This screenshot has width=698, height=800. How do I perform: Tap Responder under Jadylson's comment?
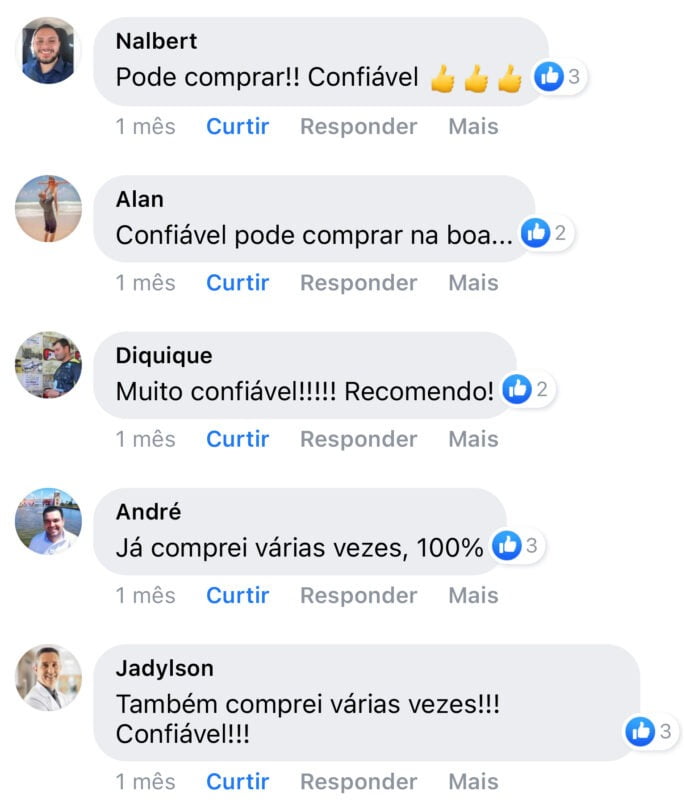pyautogui.click(x=358, y=781)
